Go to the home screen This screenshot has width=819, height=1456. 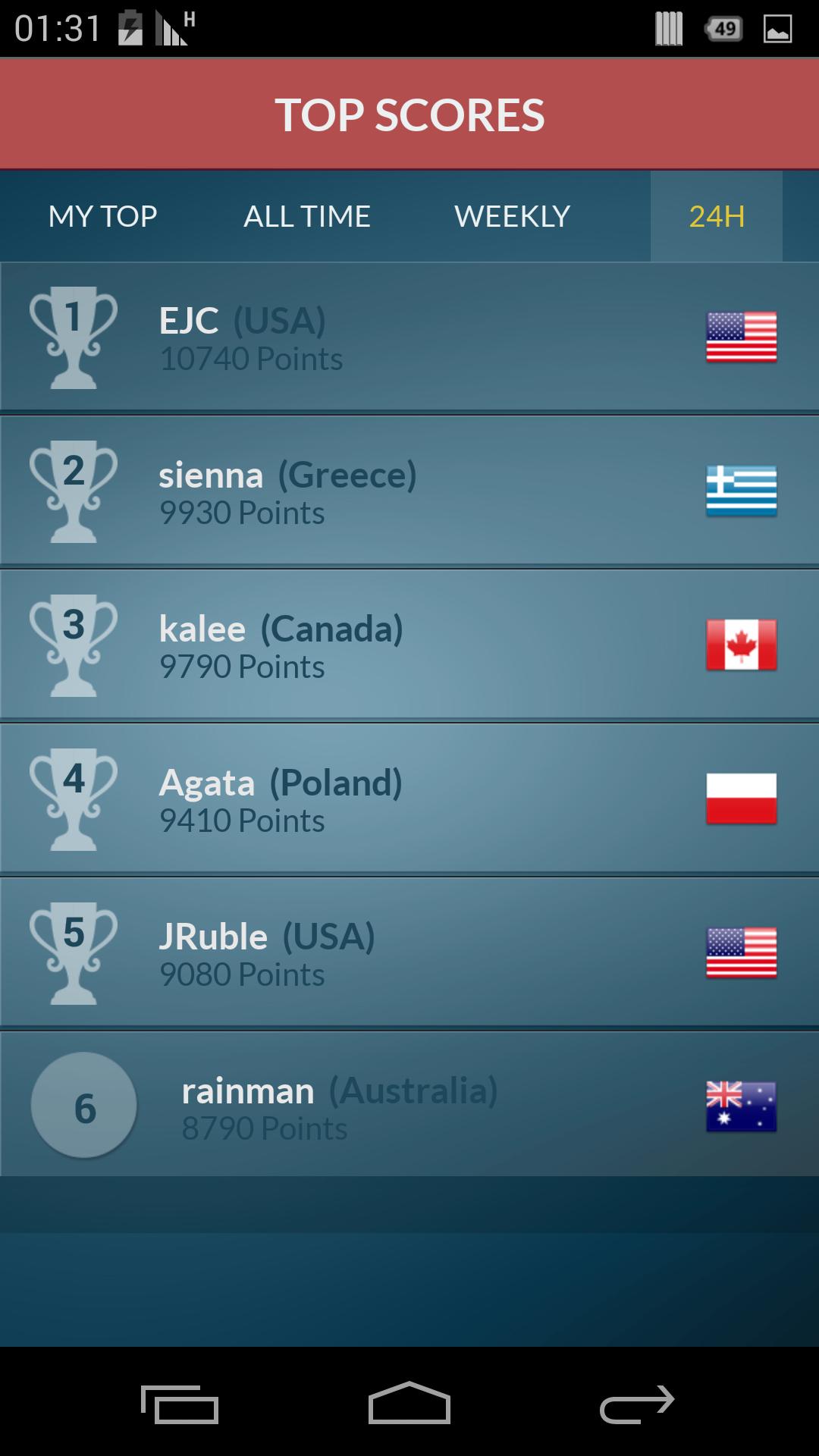click(409, 1404)
